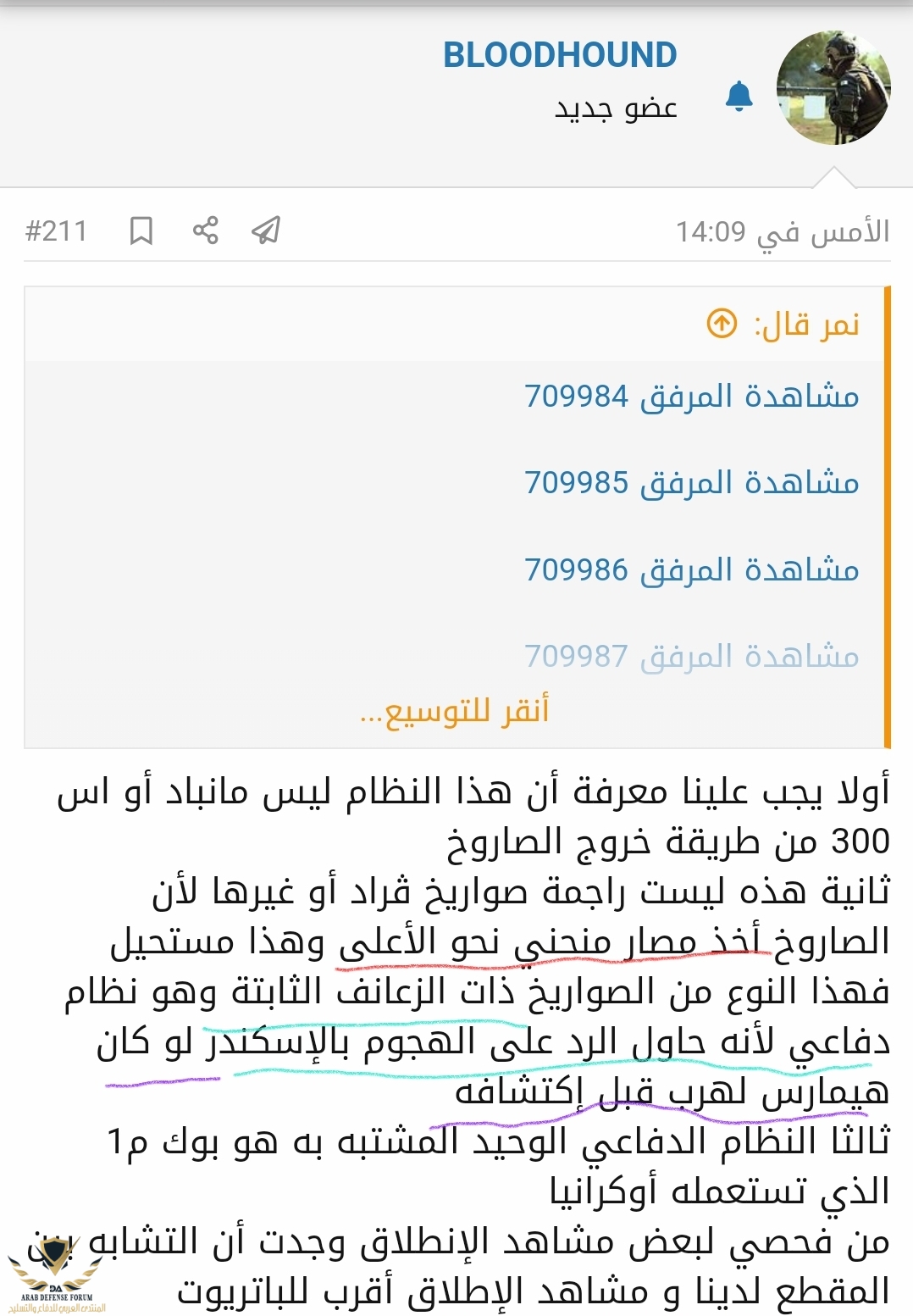Image resolution: width=913 pixels, height=1316 pixels.
Task: View attachment 709987
Action: click(691, 656)
